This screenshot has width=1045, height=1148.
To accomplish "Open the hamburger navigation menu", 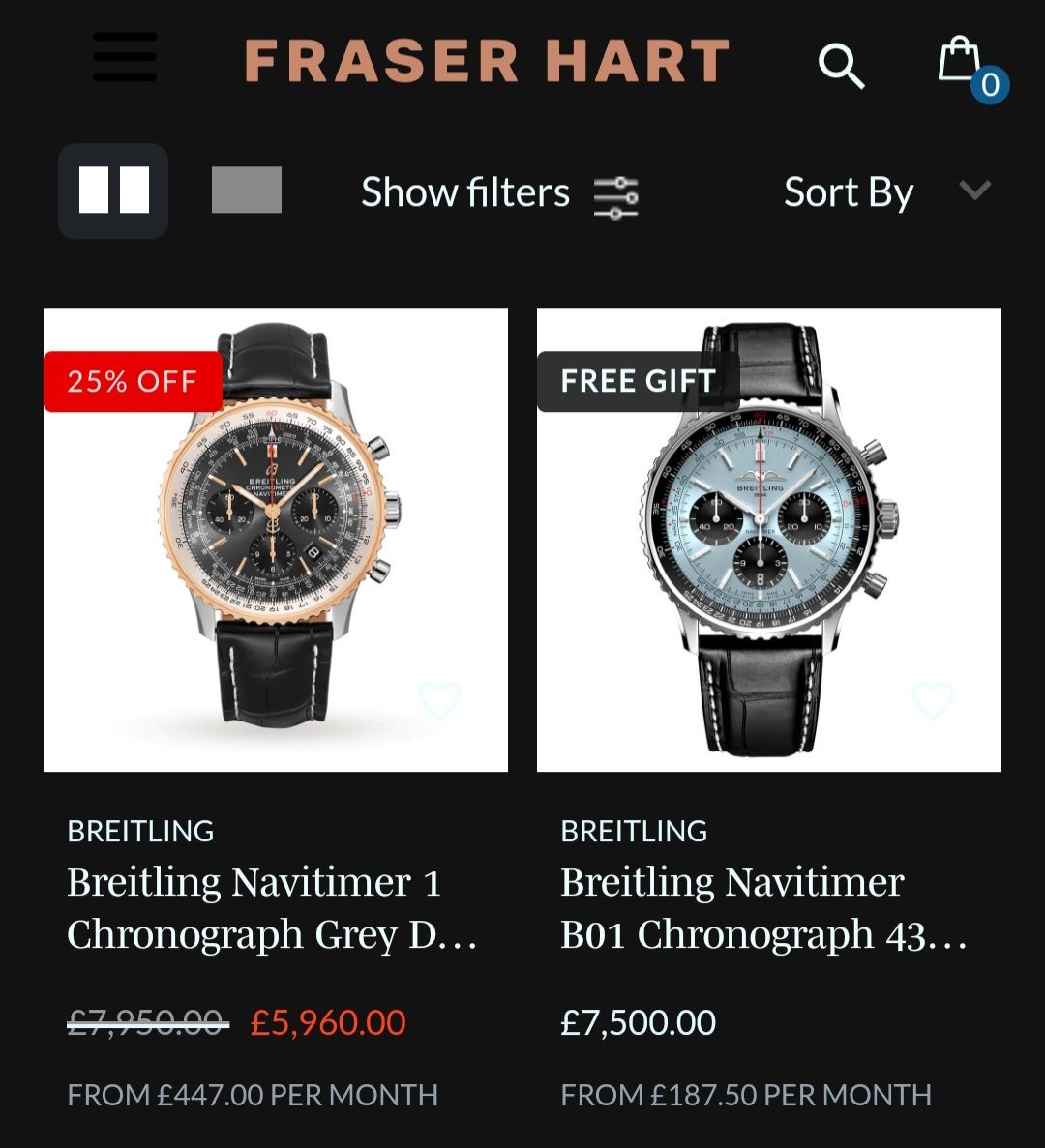I will click(125, 57).
